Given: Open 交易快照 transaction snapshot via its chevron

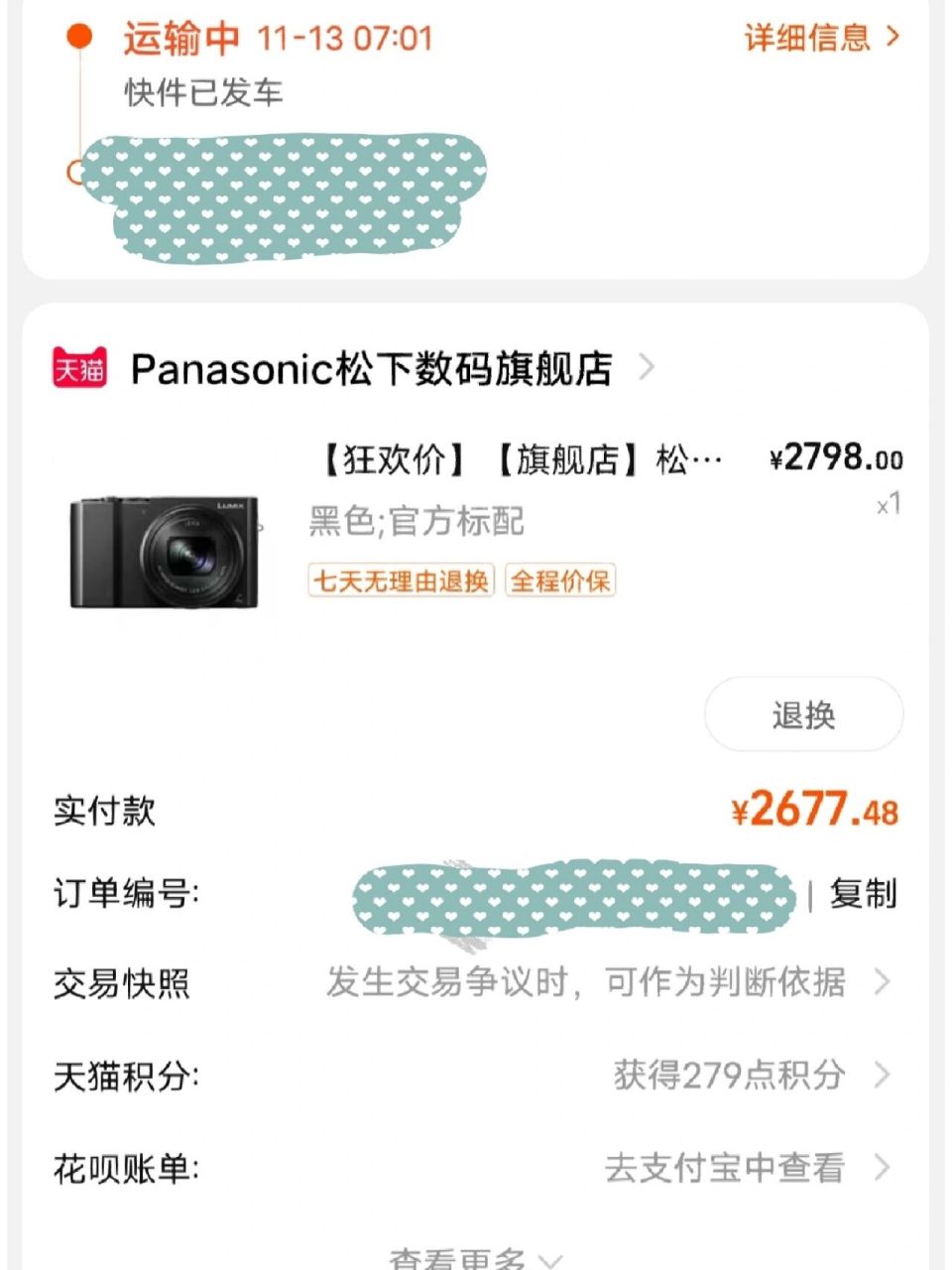Looking at the screenshot, I should [x=882, y=983].
